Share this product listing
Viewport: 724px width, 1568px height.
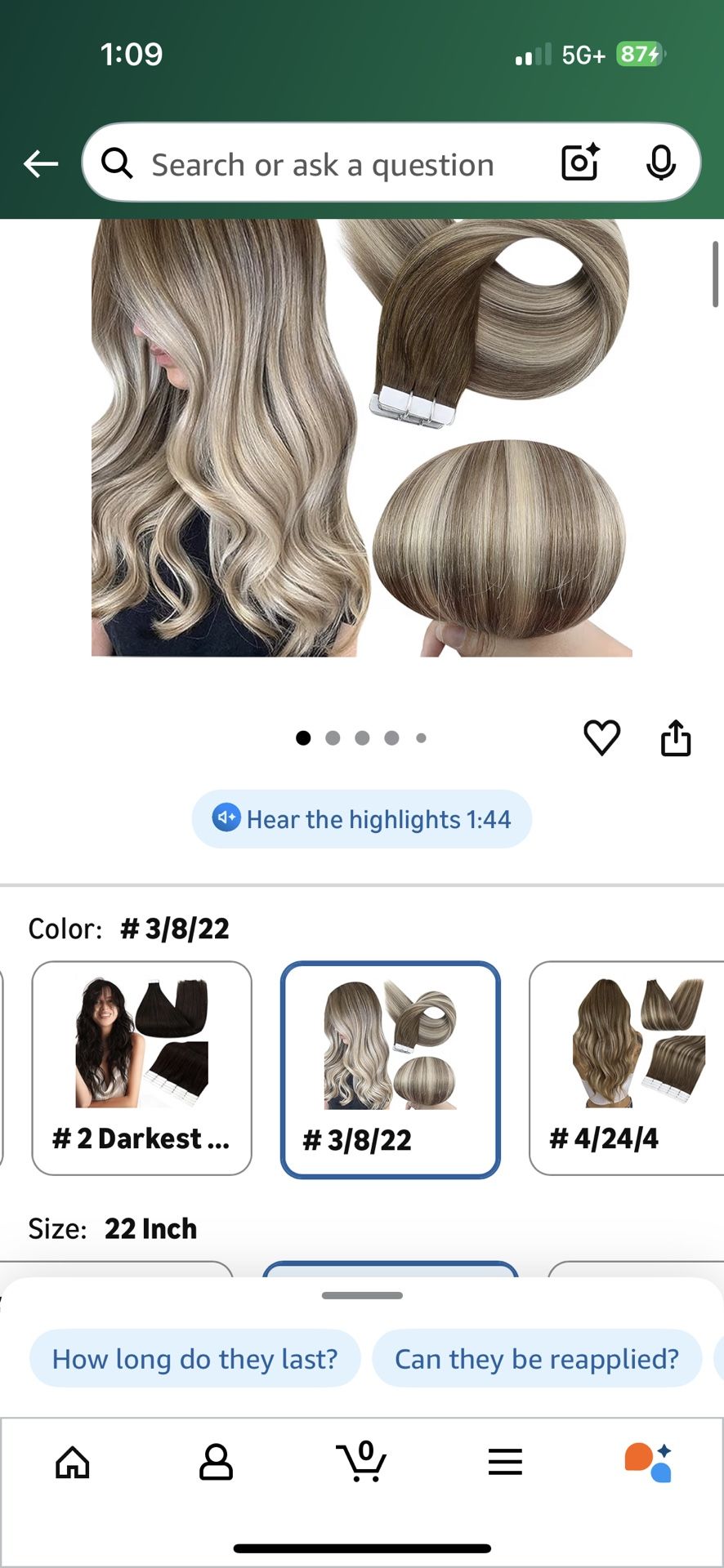coord(676,737)
